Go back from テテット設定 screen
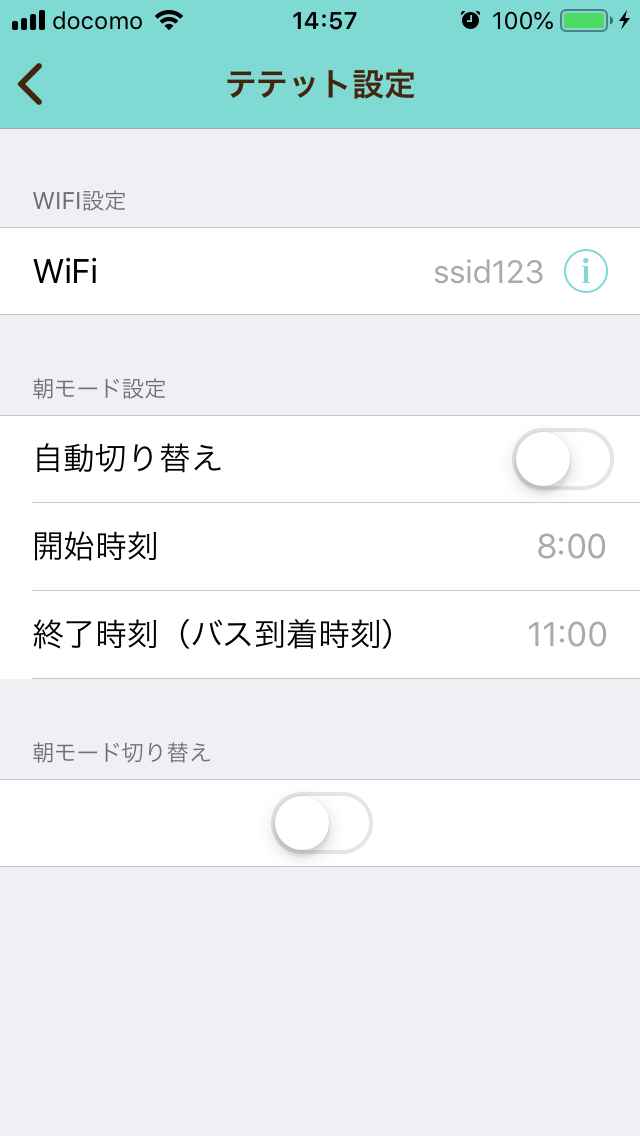Image resolution: width=640 pixels, height=1136 pixels. 30,85
